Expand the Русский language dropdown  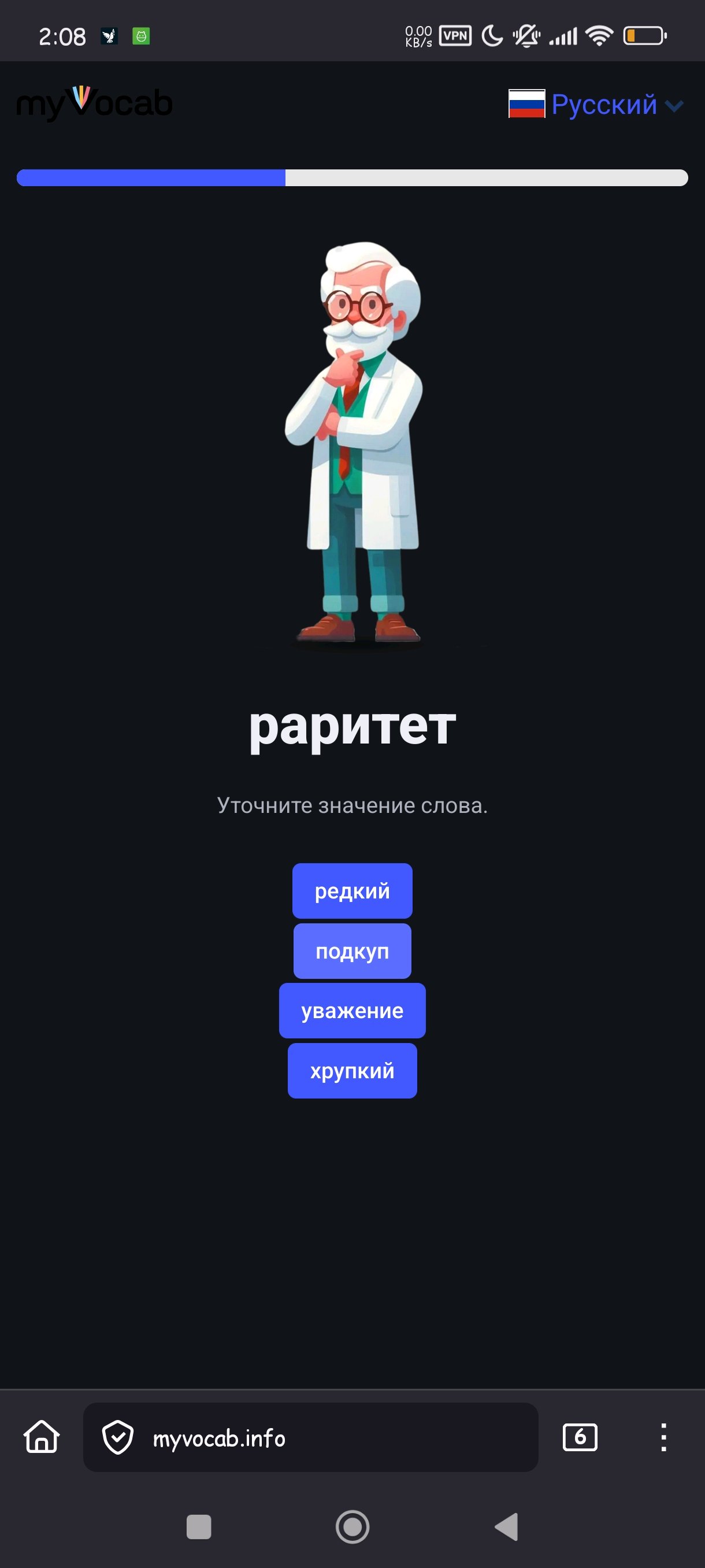point(596,104)
